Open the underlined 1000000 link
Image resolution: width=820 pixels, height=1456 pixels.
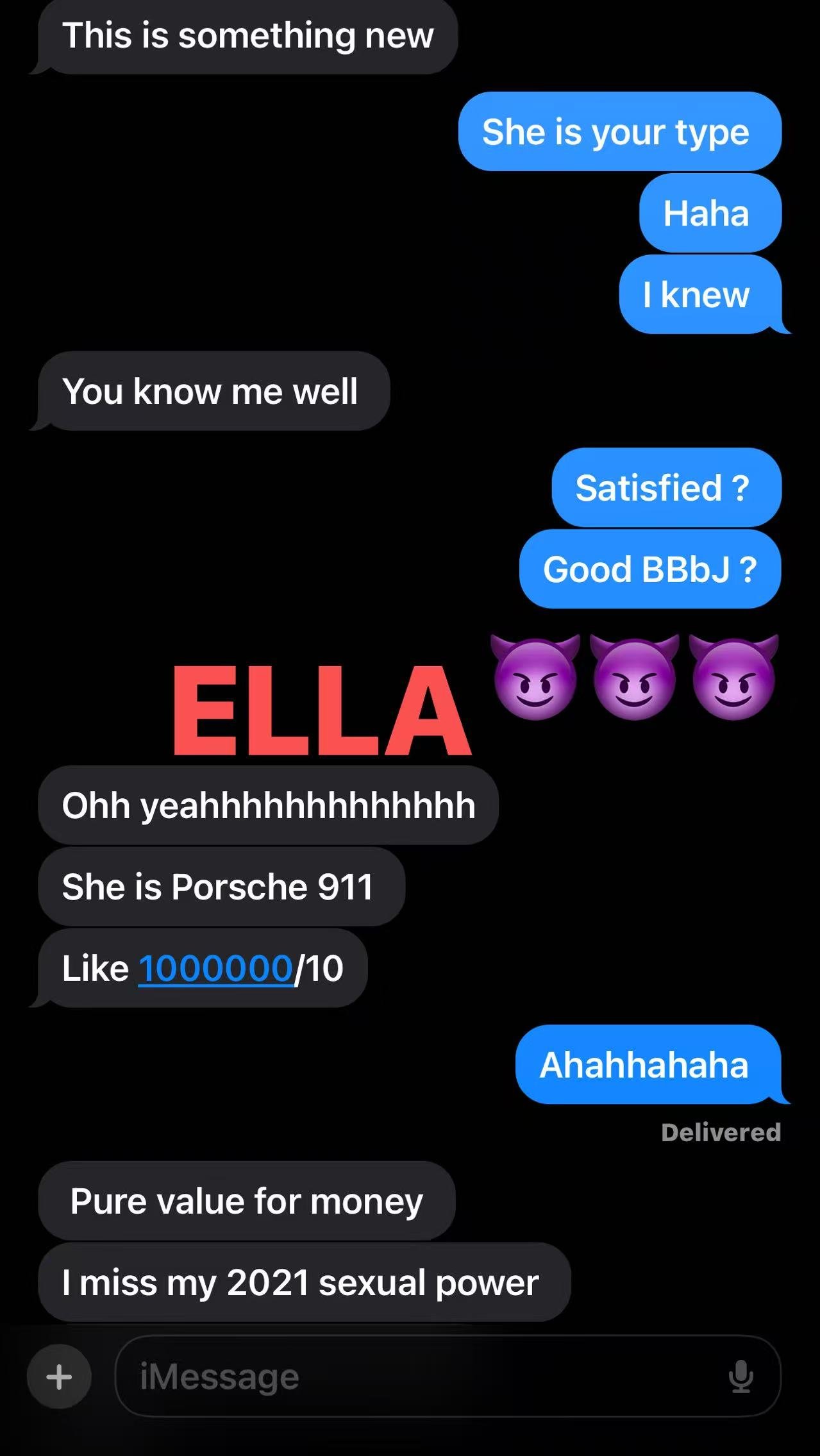tap(215, 968)
